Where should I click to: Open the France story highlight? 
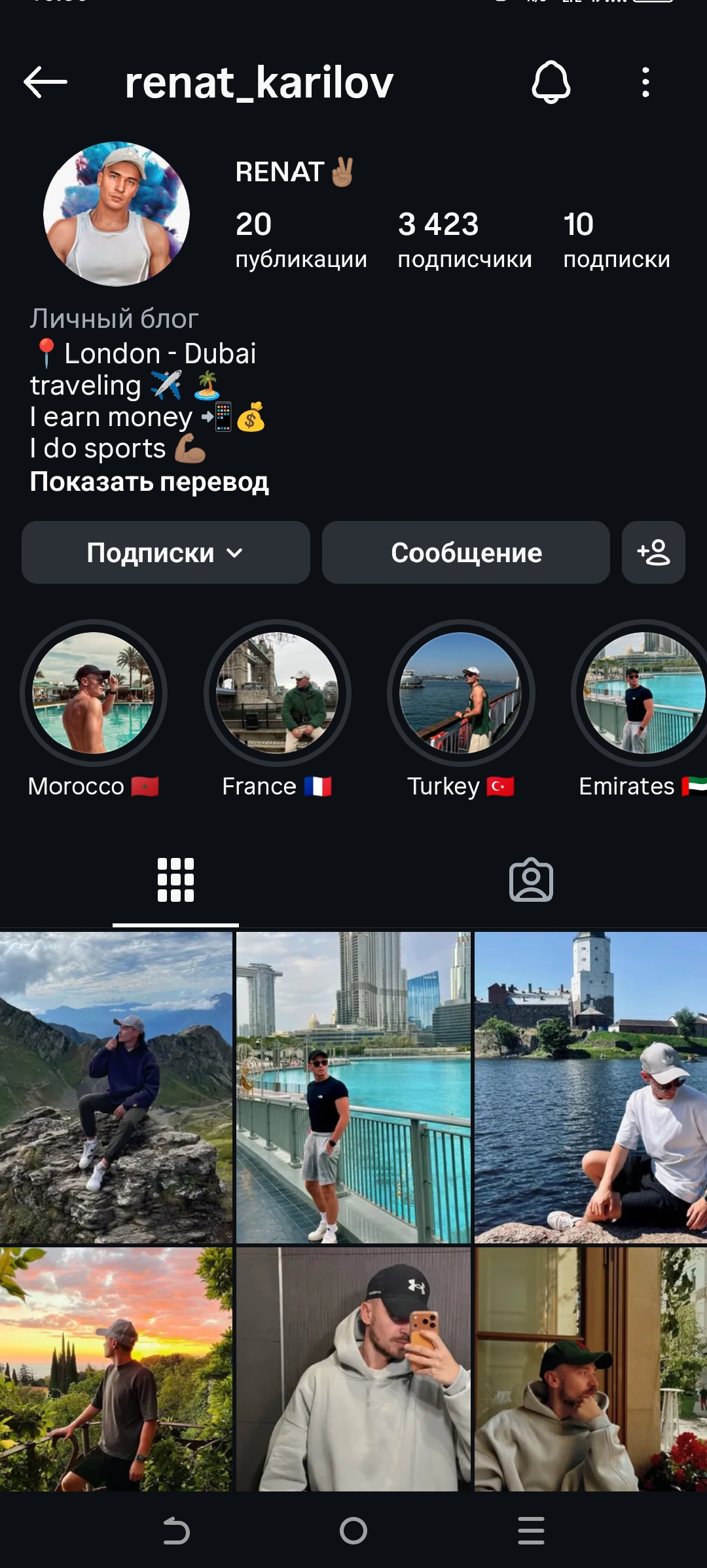click(278, 693)
